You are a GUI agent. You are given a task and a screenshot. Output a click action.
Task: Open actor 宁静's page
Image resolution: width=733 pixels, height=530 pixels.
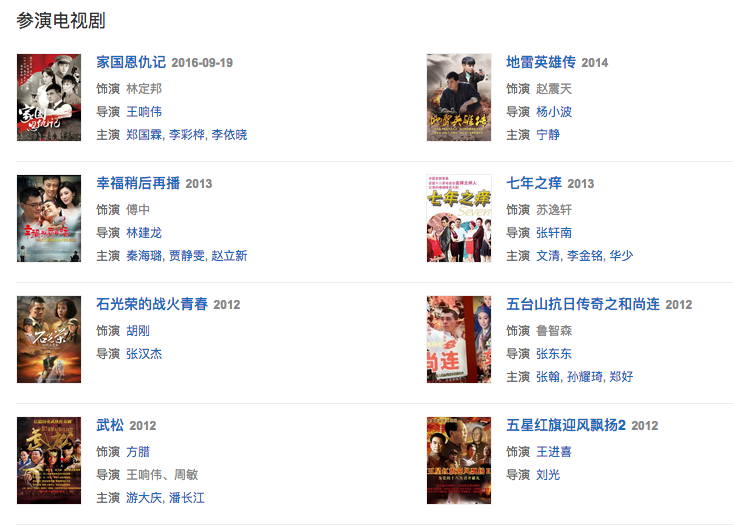pos(547,134)
